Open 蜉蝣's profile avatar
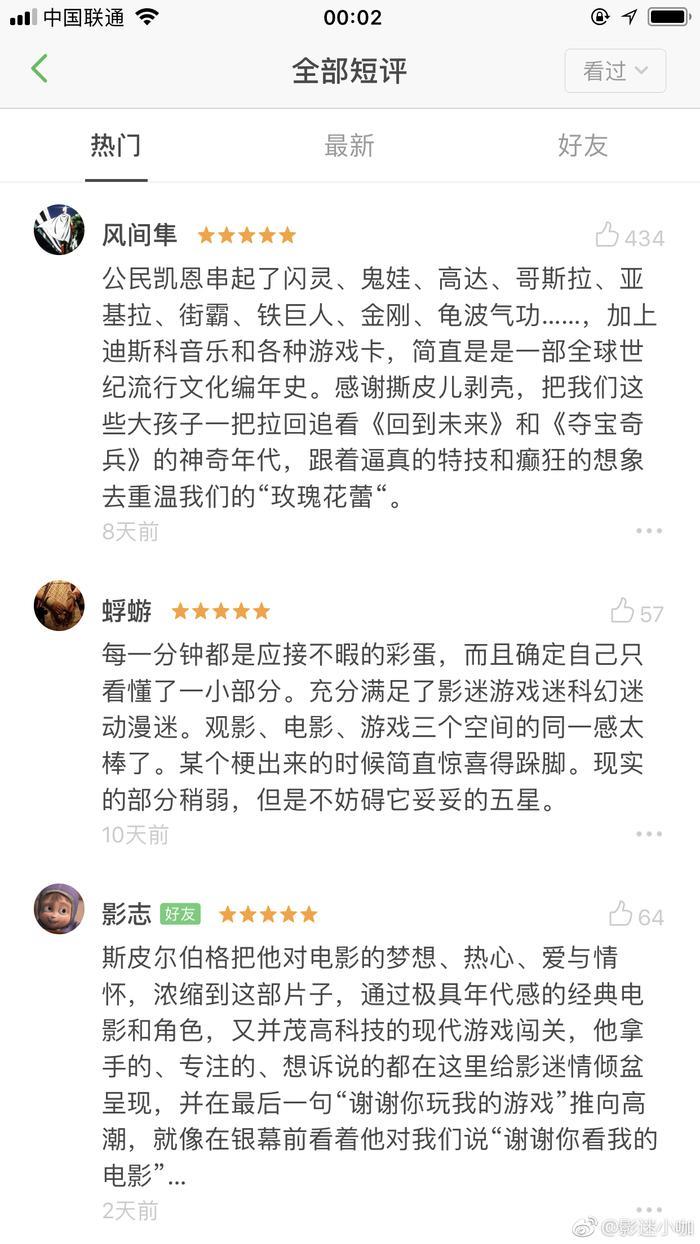The width and height of the screenshot is (700, 1244). point(59,606)
